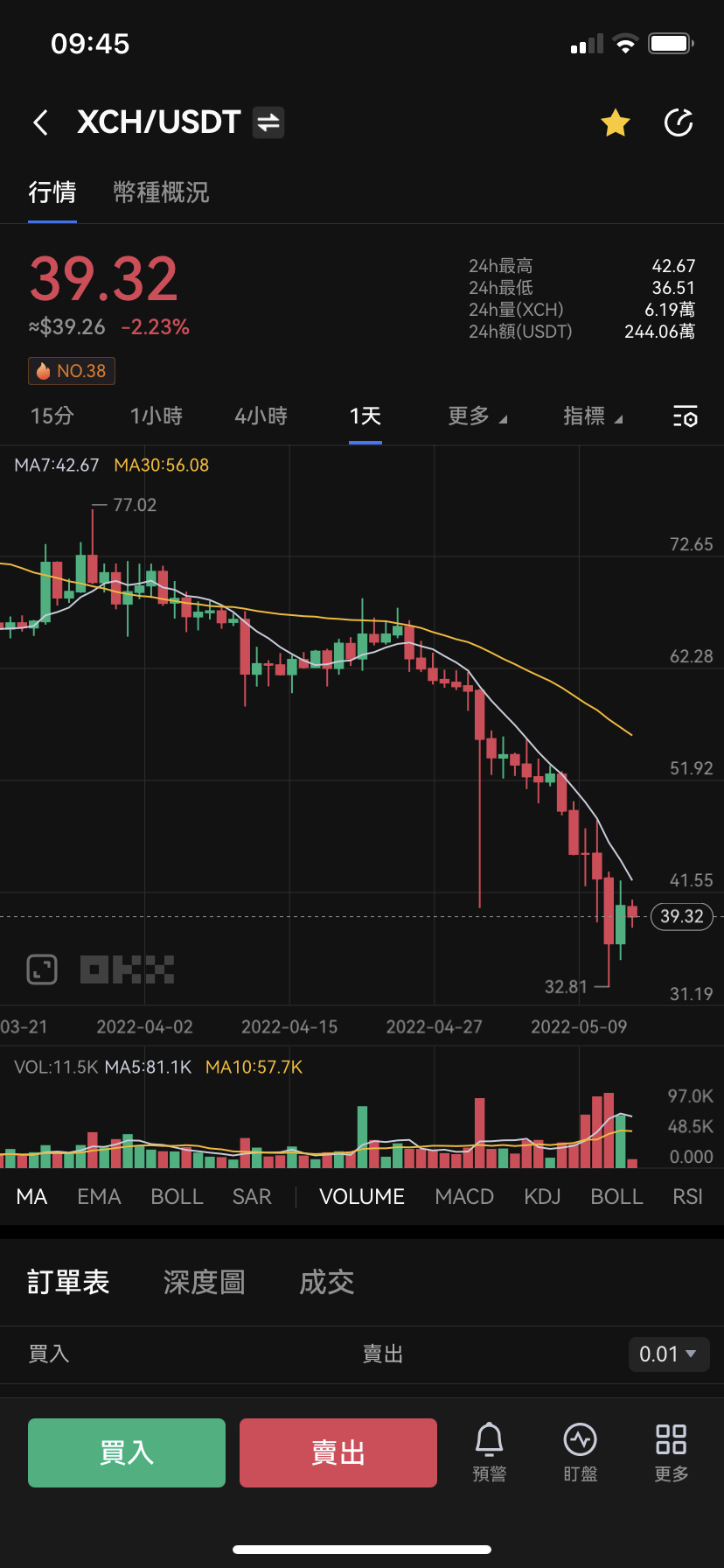
Task: Switch to the 幣種概況 tab
Action: tap(162, 192)
